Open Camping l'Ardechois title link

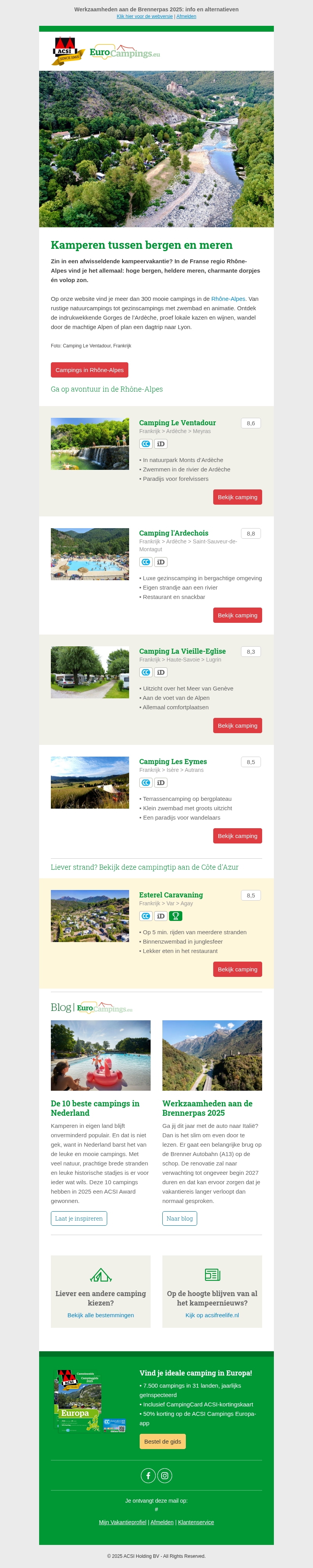(174, 532)
